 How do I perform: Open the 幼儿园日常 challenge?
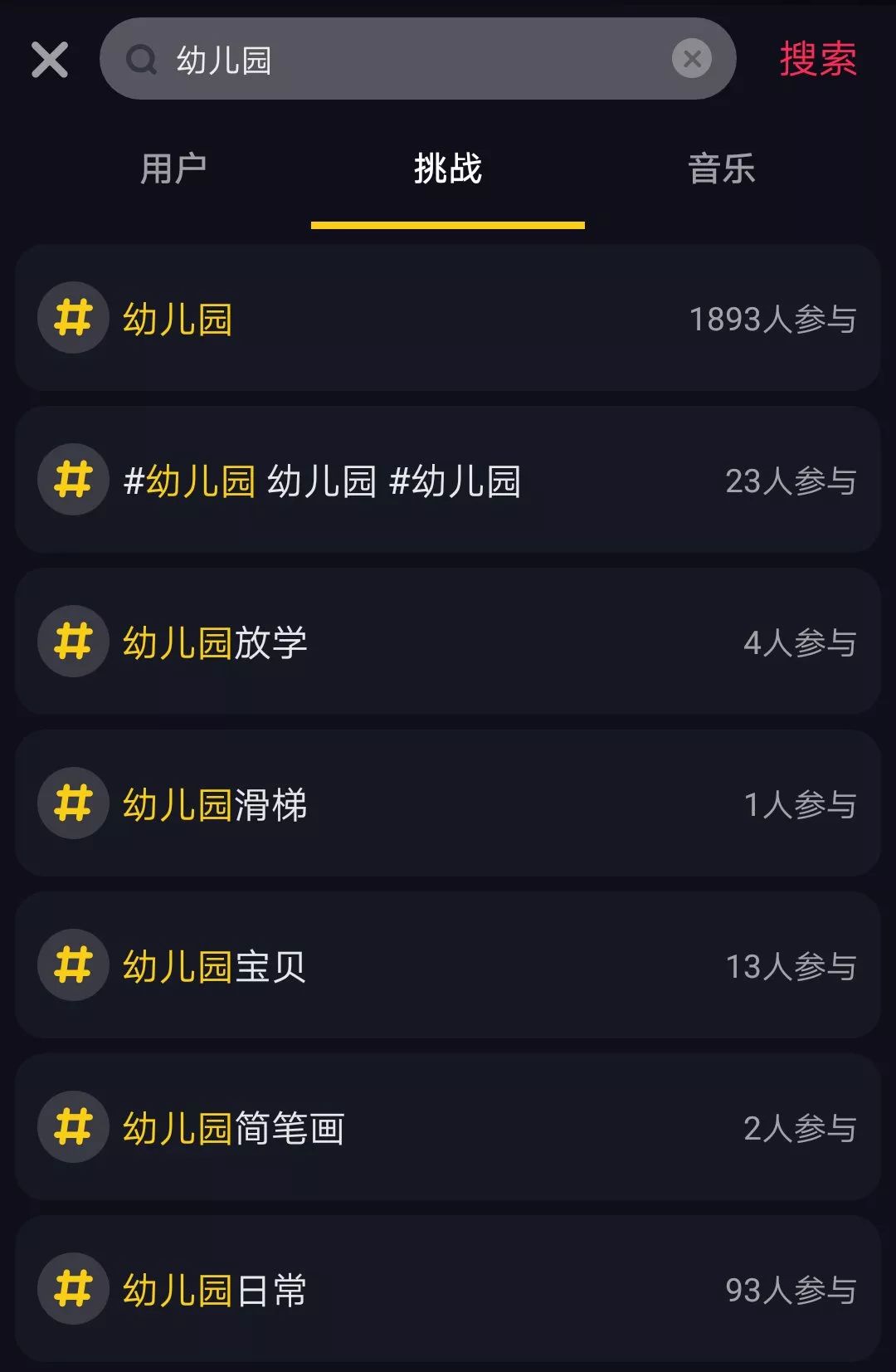click(x=448, y=1288)
